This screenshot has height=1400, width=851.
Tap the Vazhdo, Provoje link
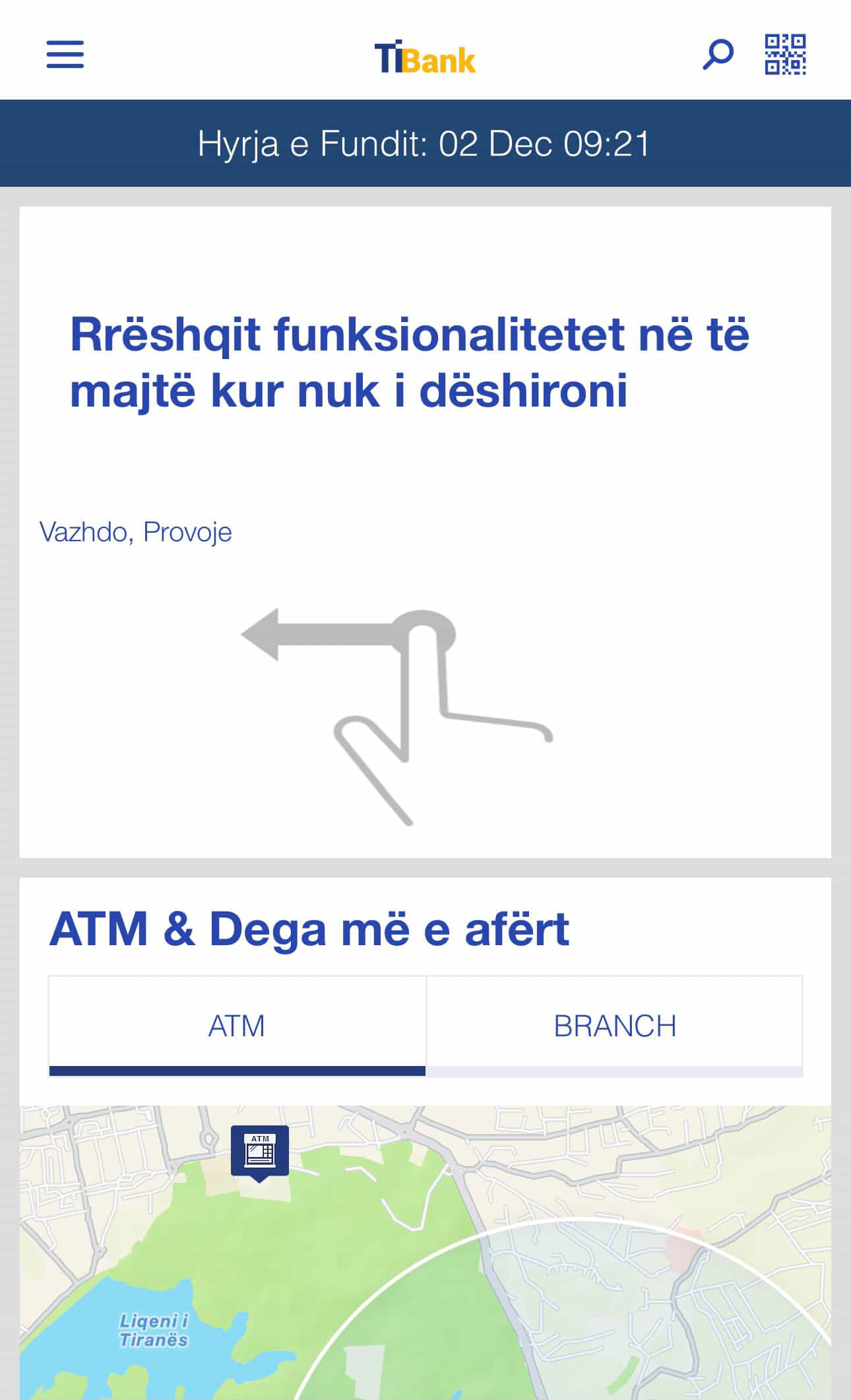click(x=136, y=532)
